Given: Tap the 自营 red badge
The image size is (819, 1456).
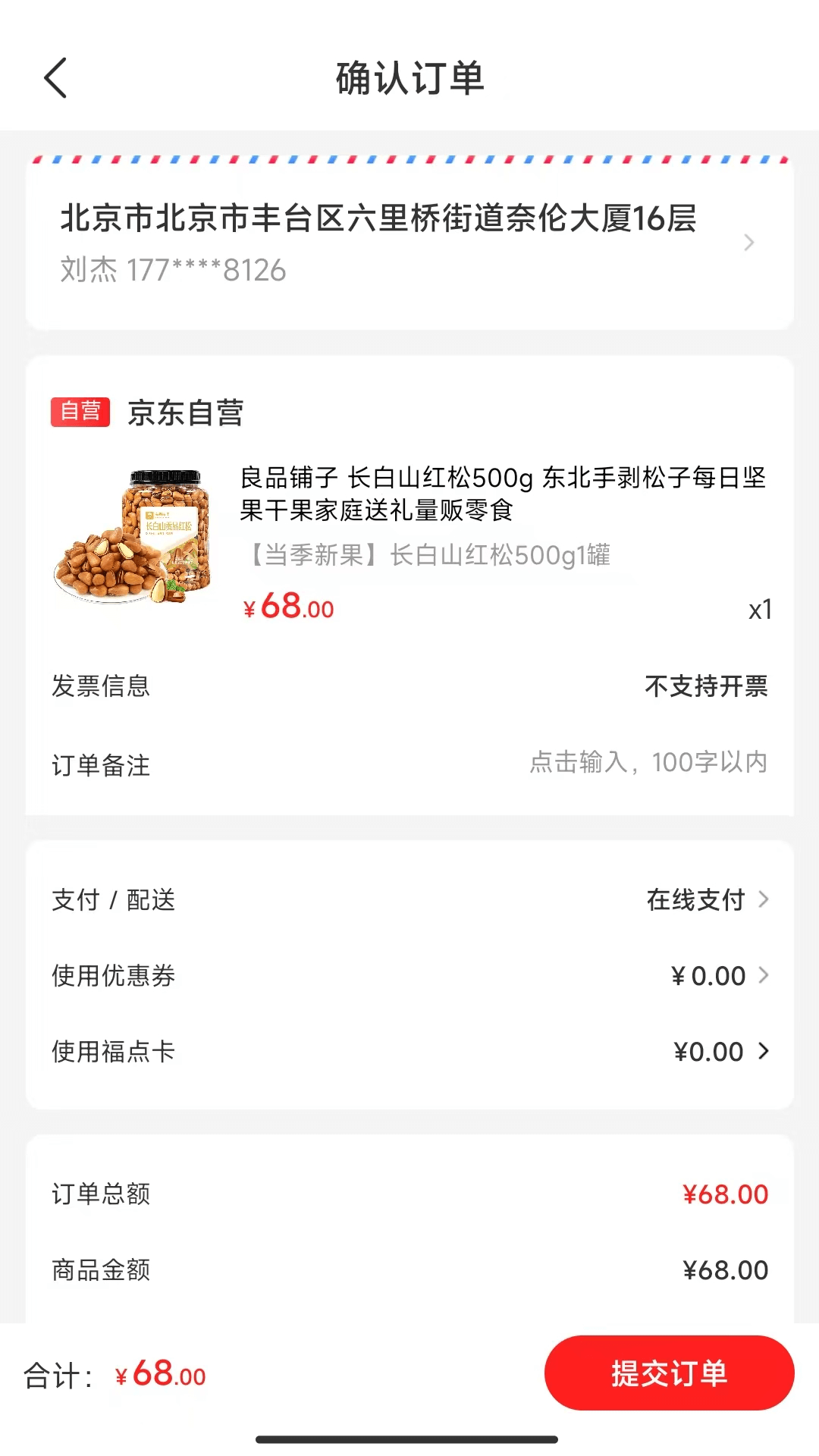Looking at the screenshot, I should 81,413.
